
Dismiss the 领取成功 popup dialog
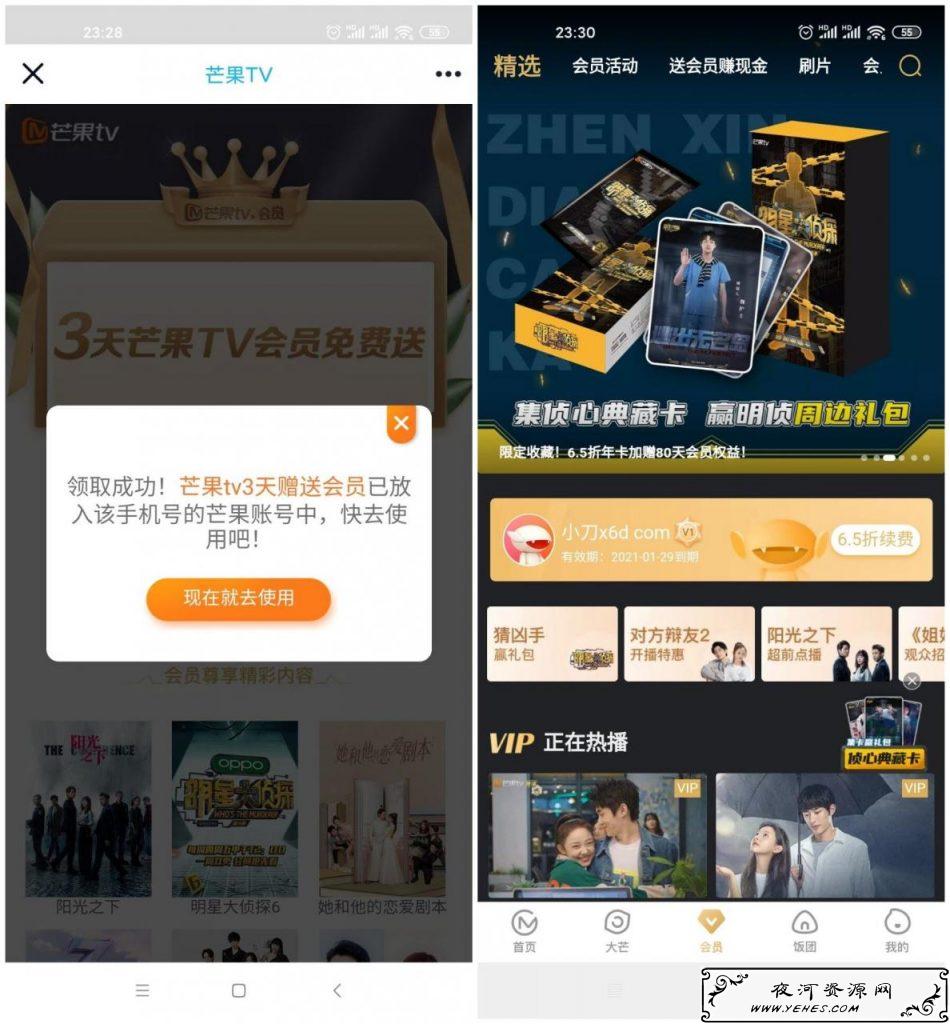pyautogui.click(x=401, y=424)
